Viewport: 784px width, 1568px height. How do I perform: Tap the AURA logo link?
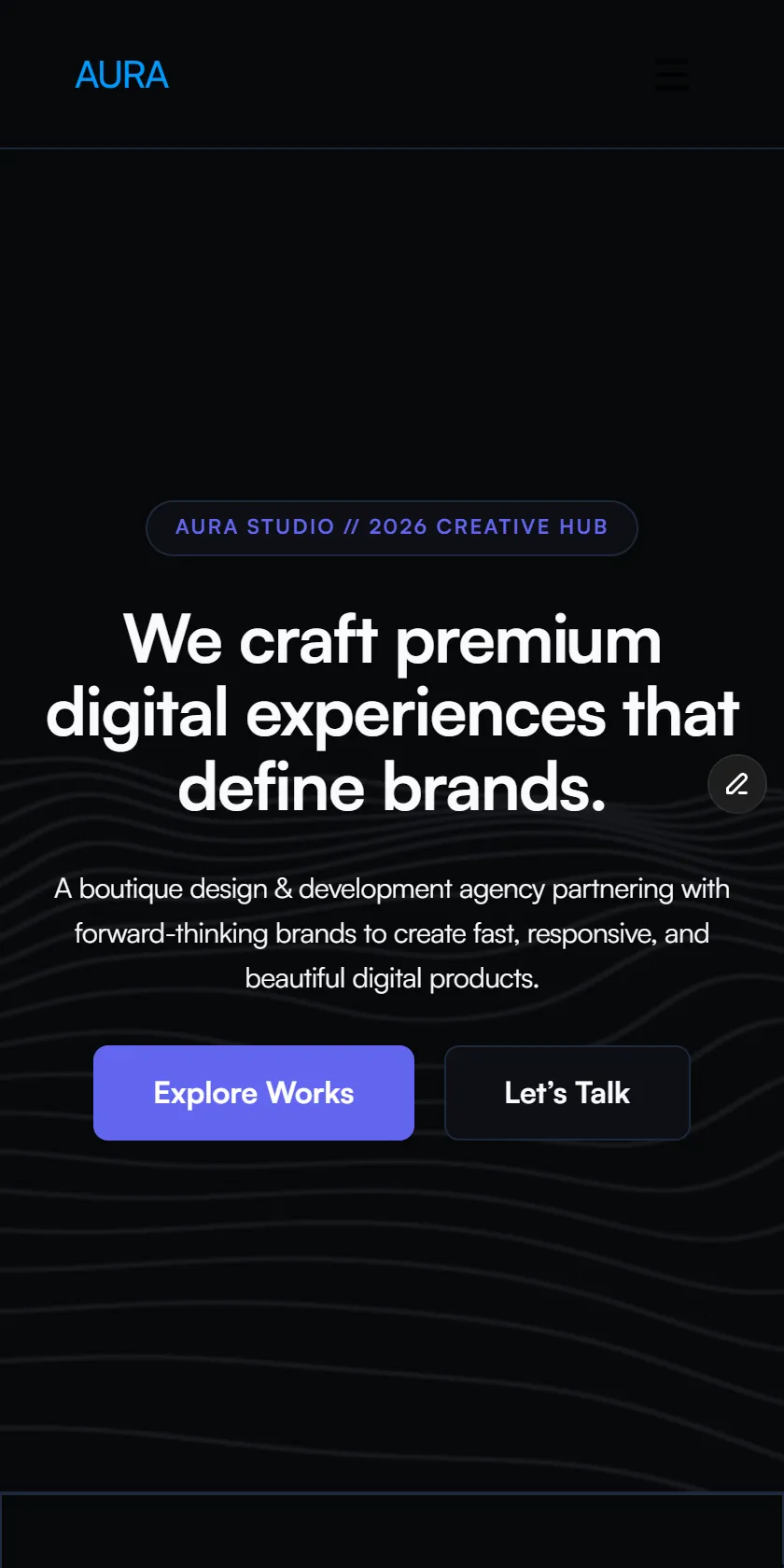click(x=122, y=75)
